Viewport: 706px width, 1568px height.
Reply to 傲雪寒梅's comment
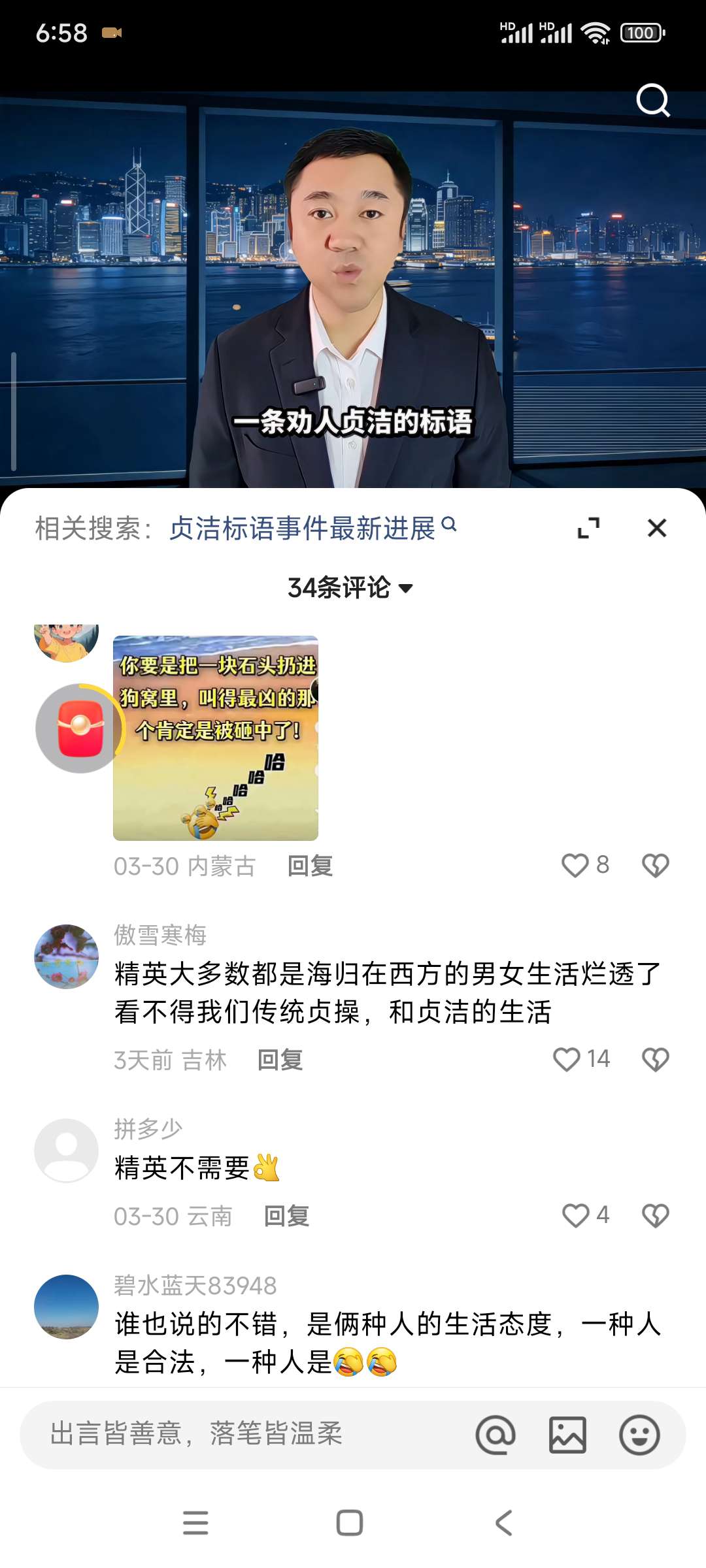point(280,1060)
